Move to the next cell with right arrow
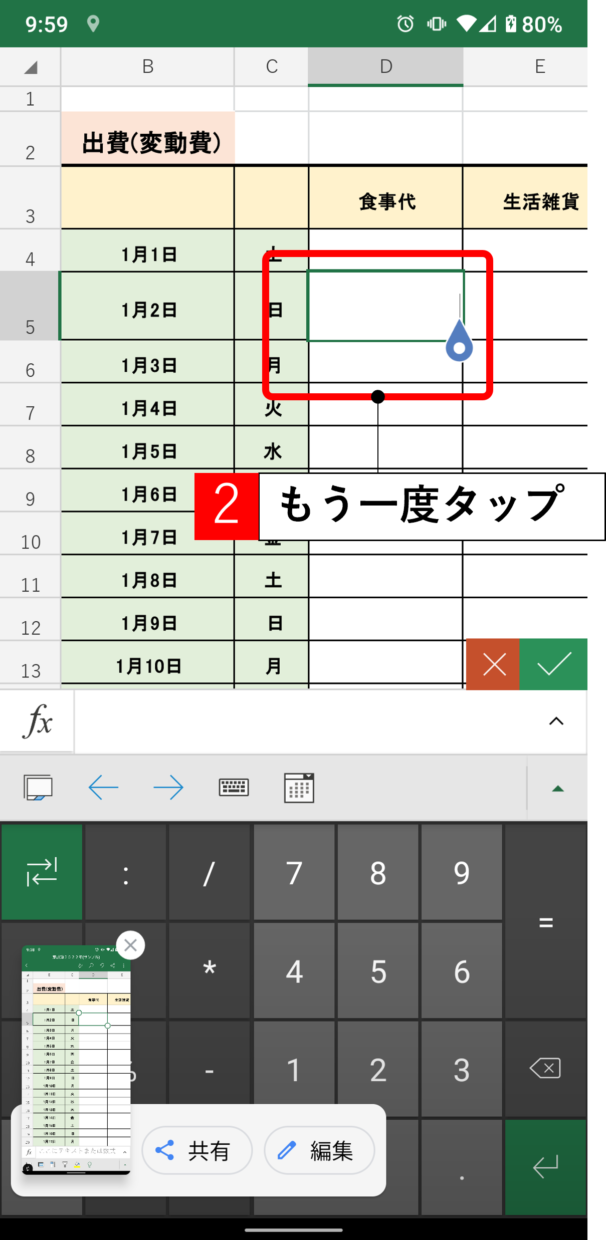Screen dimensions: 606x1240 pyautogui.click(x=168, y=788)
